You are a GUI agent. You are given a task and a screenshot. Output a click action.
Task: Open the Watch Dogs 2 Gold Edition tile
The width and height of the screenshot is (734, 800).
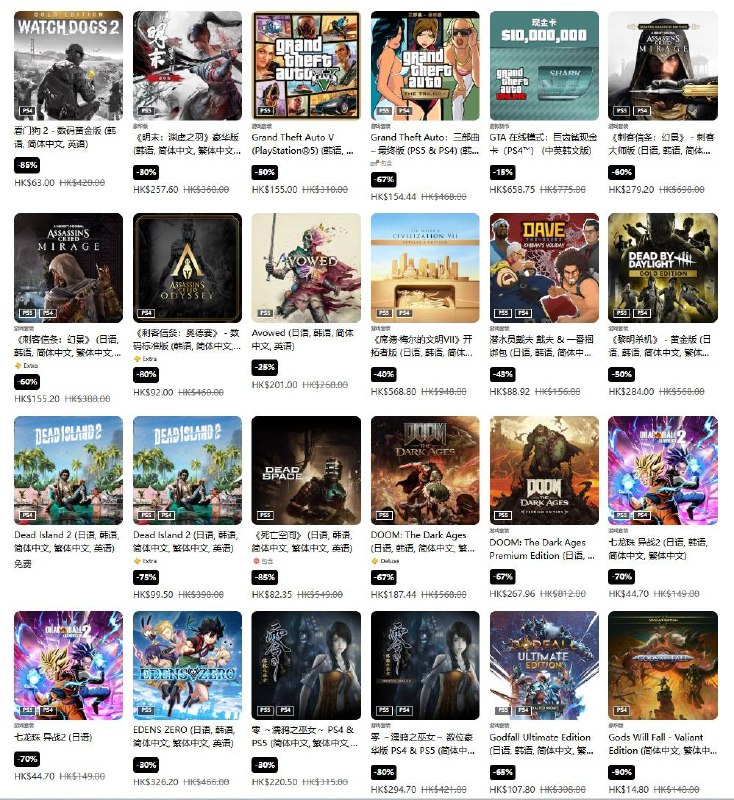coord(69,66)
